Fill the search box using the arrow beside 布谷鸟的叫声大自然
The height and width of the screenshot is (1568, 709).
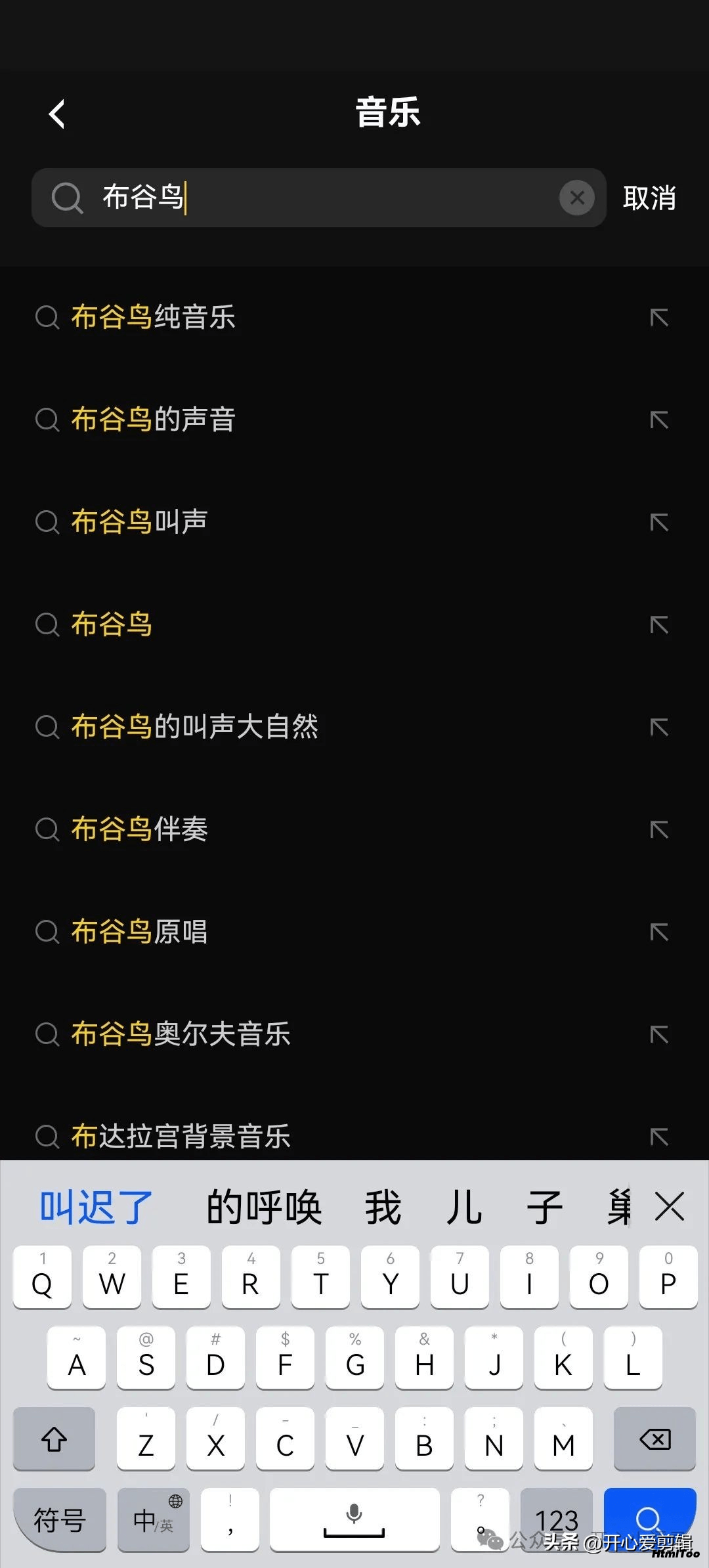[x=659, y=727]
